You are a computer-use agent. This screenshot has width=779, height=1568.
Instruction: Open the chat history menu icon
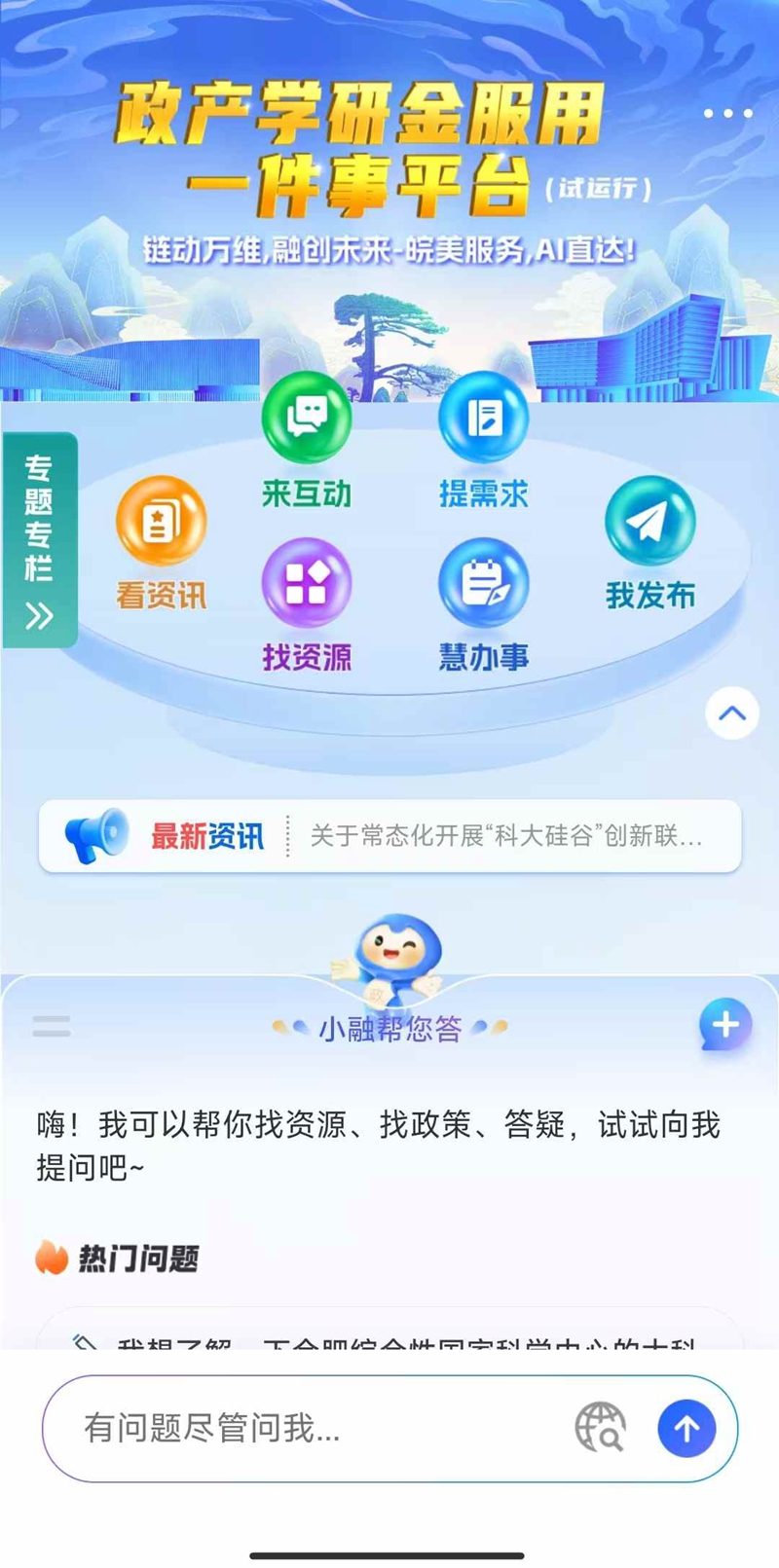coord(52,1026)
